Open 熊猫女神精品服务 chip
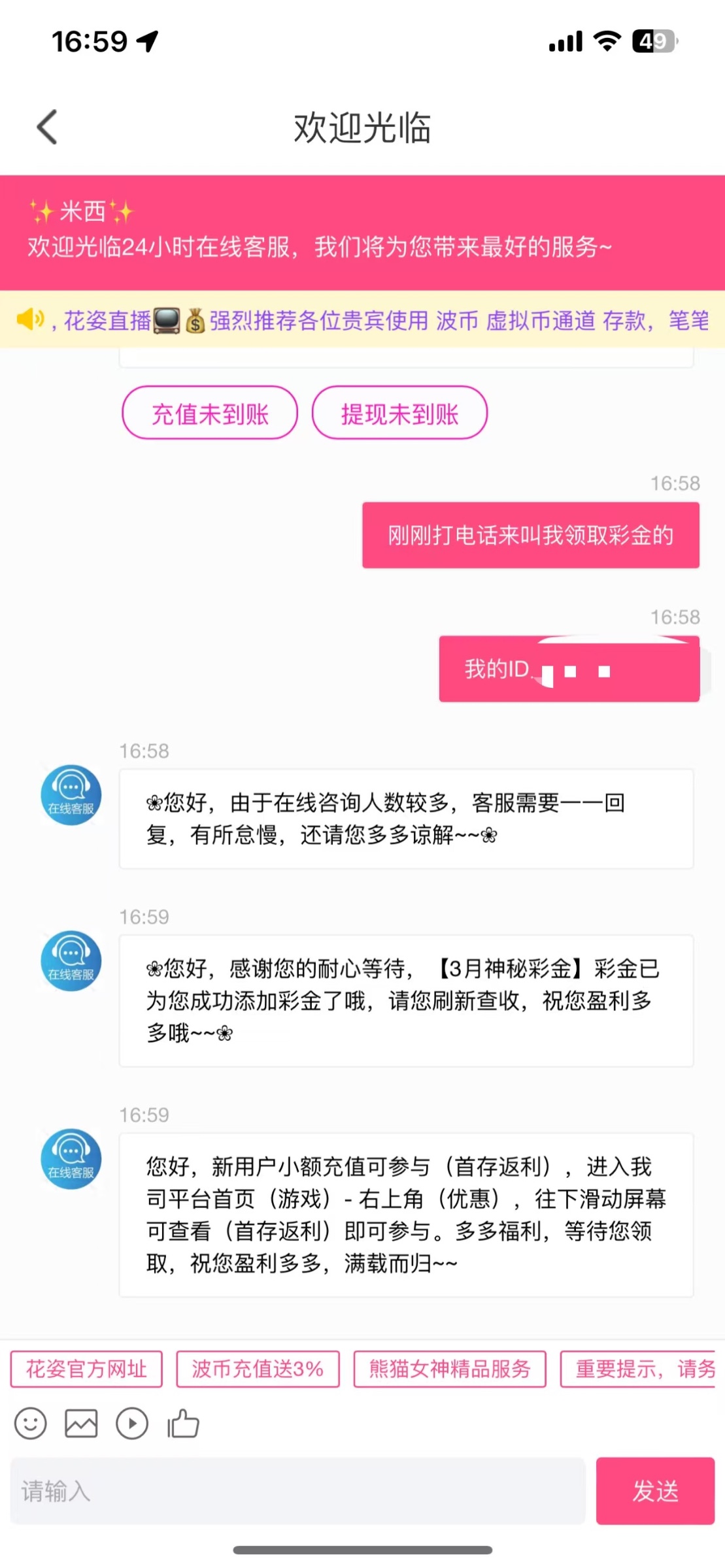This screenshot has width=725, height=1568. (x=450, y=1369)
